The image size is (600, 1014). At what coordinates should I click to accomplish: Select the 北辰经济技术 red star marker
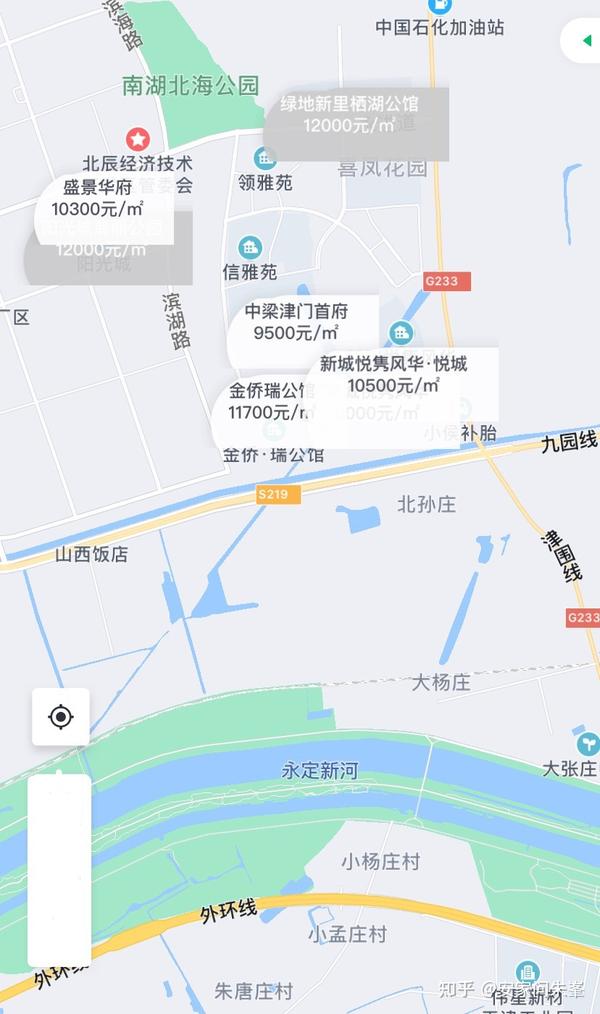(x=138, y=138)
